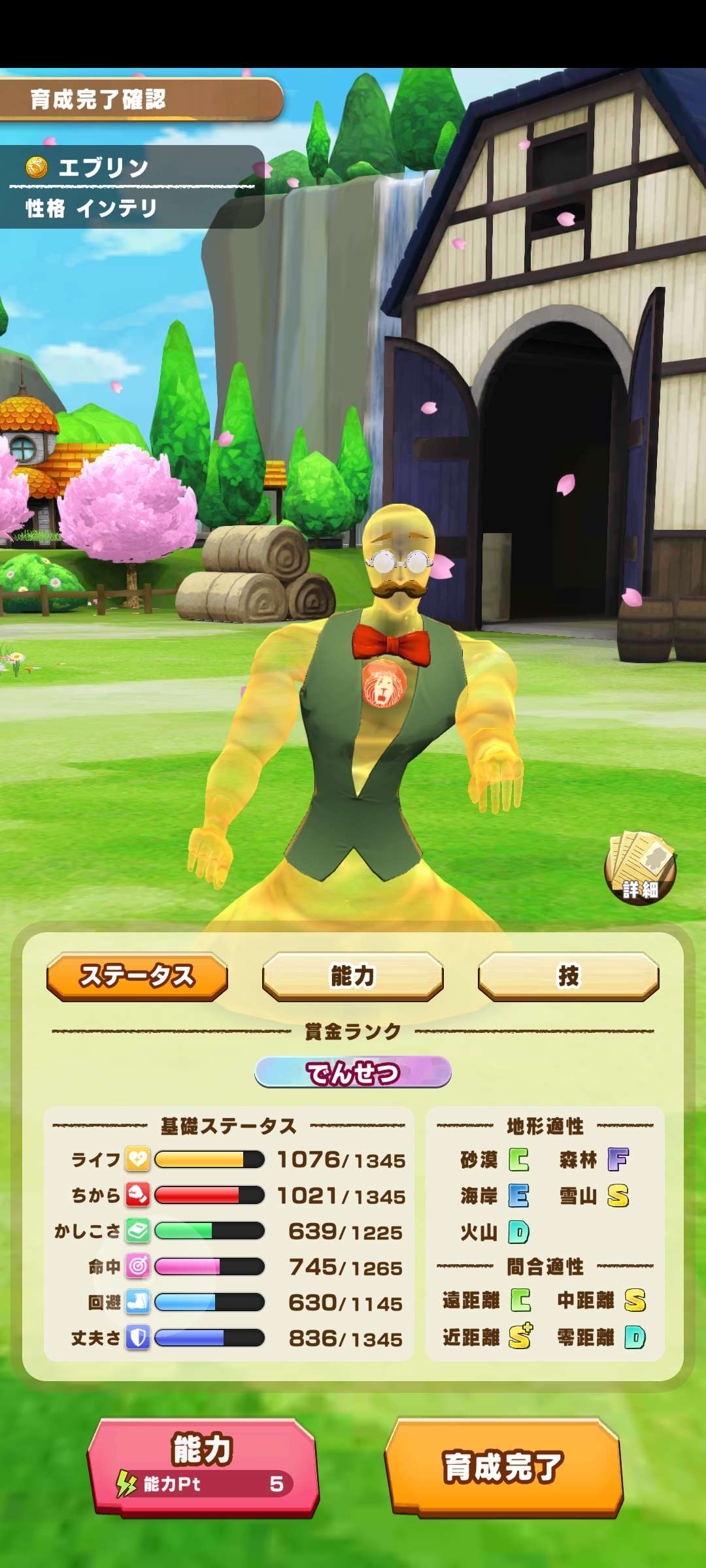Switch to the 技 tab
The image size is (706, 1568).
568,977
